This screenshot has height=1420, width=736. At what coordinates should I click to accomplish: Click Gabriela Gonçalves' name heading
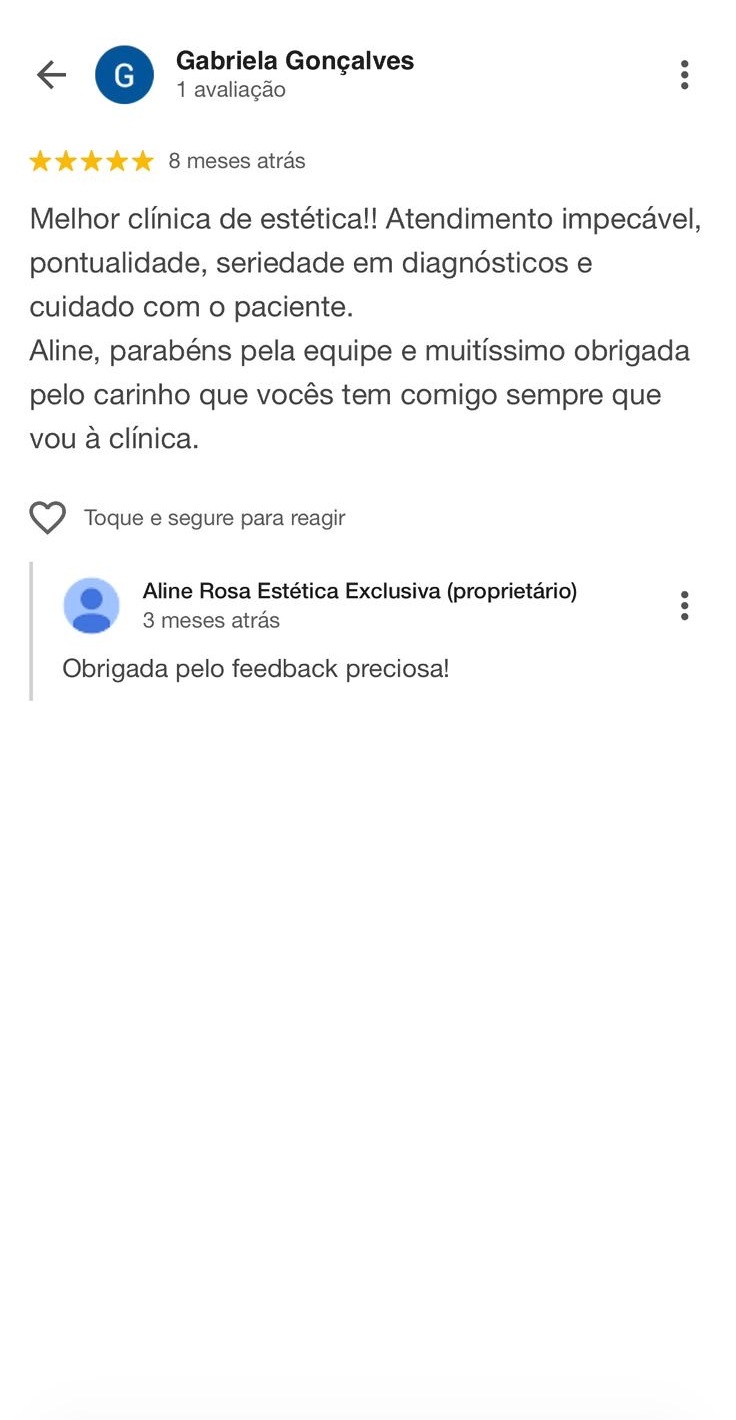(x=295, y=60)
